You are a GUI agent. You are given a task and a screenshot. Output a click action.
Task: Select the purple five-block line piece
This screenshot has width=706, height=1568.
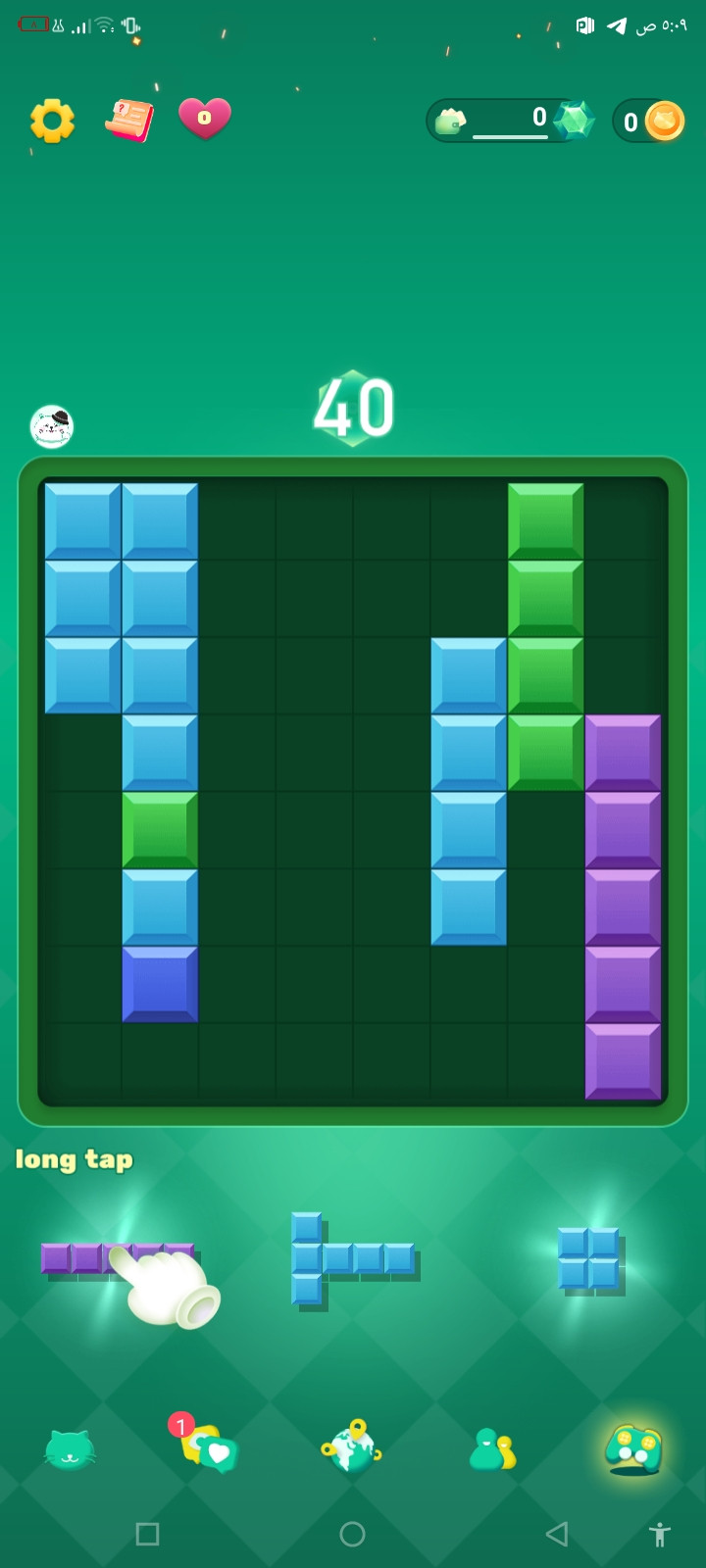click(x=118, y=1259)
